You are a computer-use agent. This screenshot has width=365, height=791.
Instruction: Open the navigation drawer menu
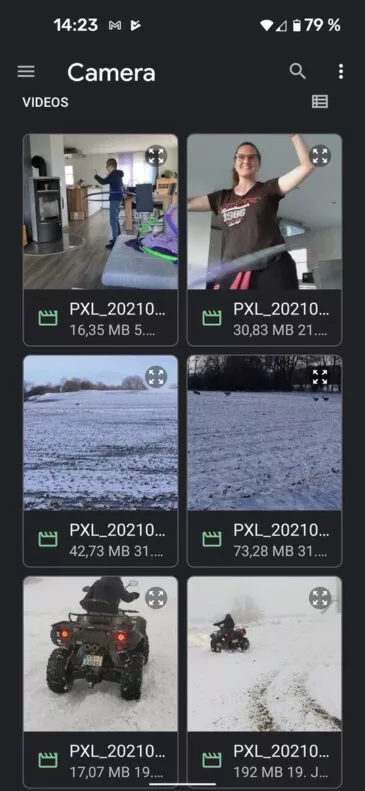pyautogui.click(x=26, y=72)
